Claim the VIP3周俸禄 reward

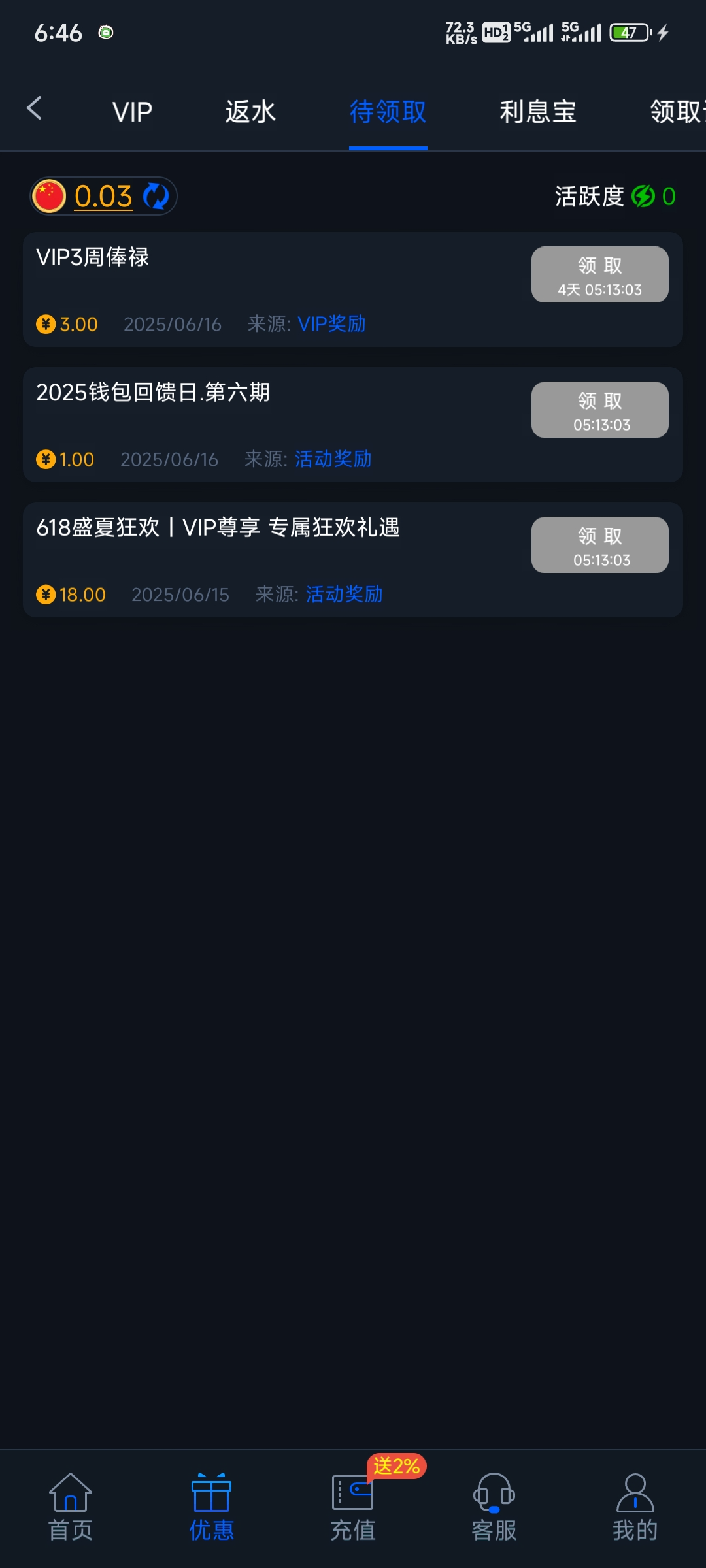599,274
